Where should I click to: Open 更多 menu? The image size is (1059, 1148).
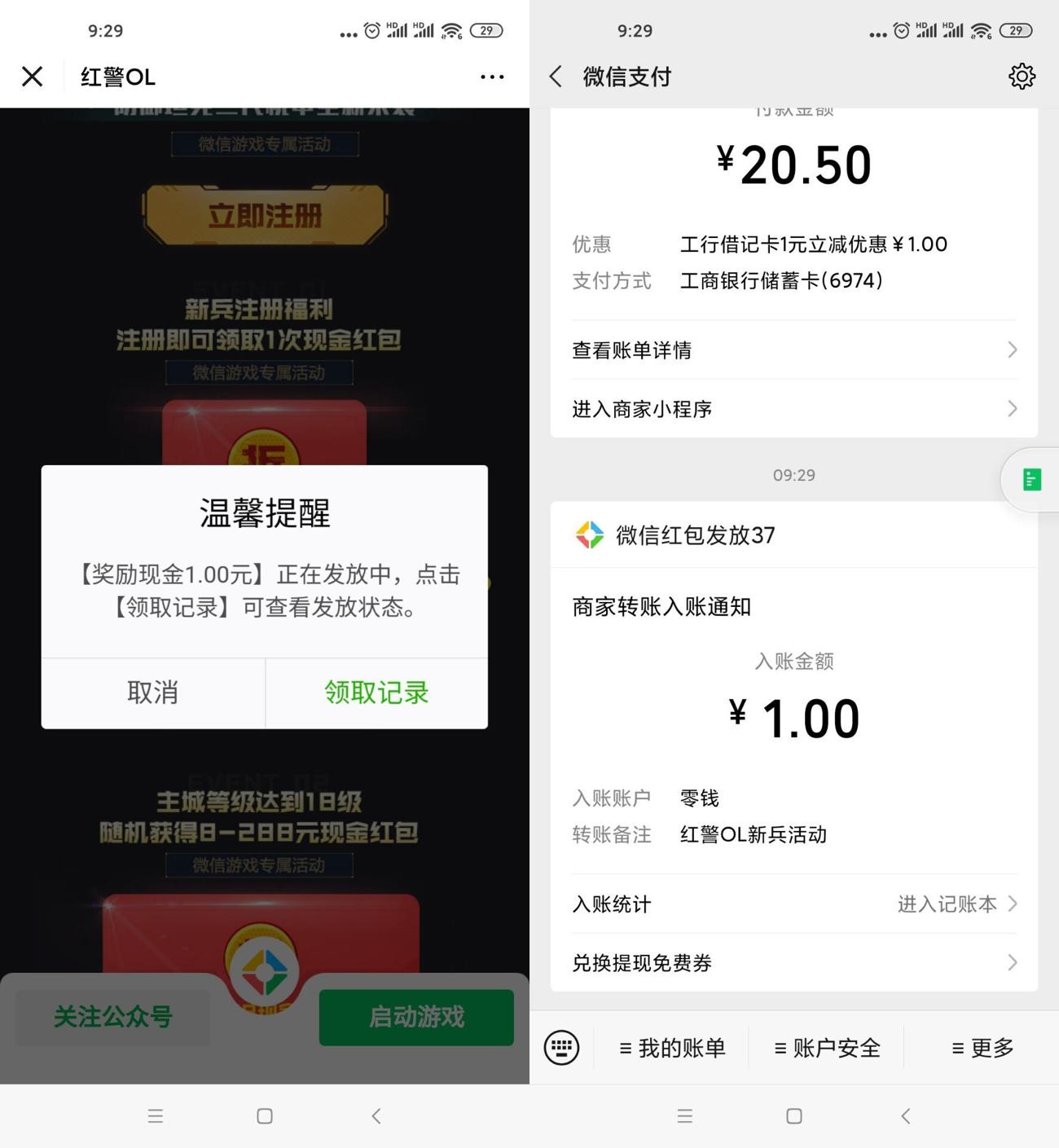coord(982,1048)
